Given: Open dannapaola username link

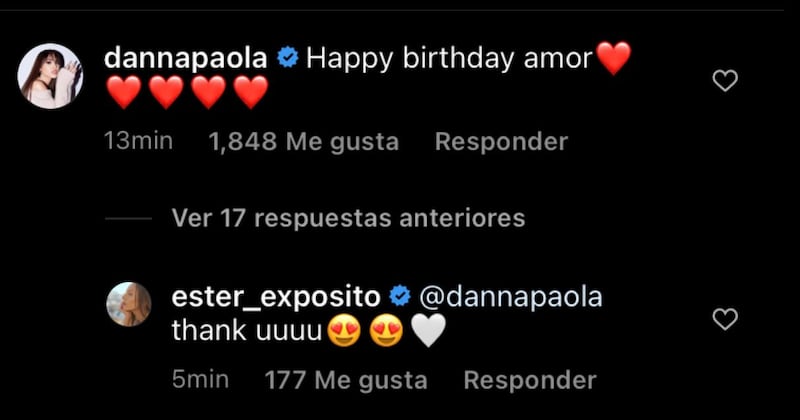Looking at the screenshot, I should coord(186,59).
